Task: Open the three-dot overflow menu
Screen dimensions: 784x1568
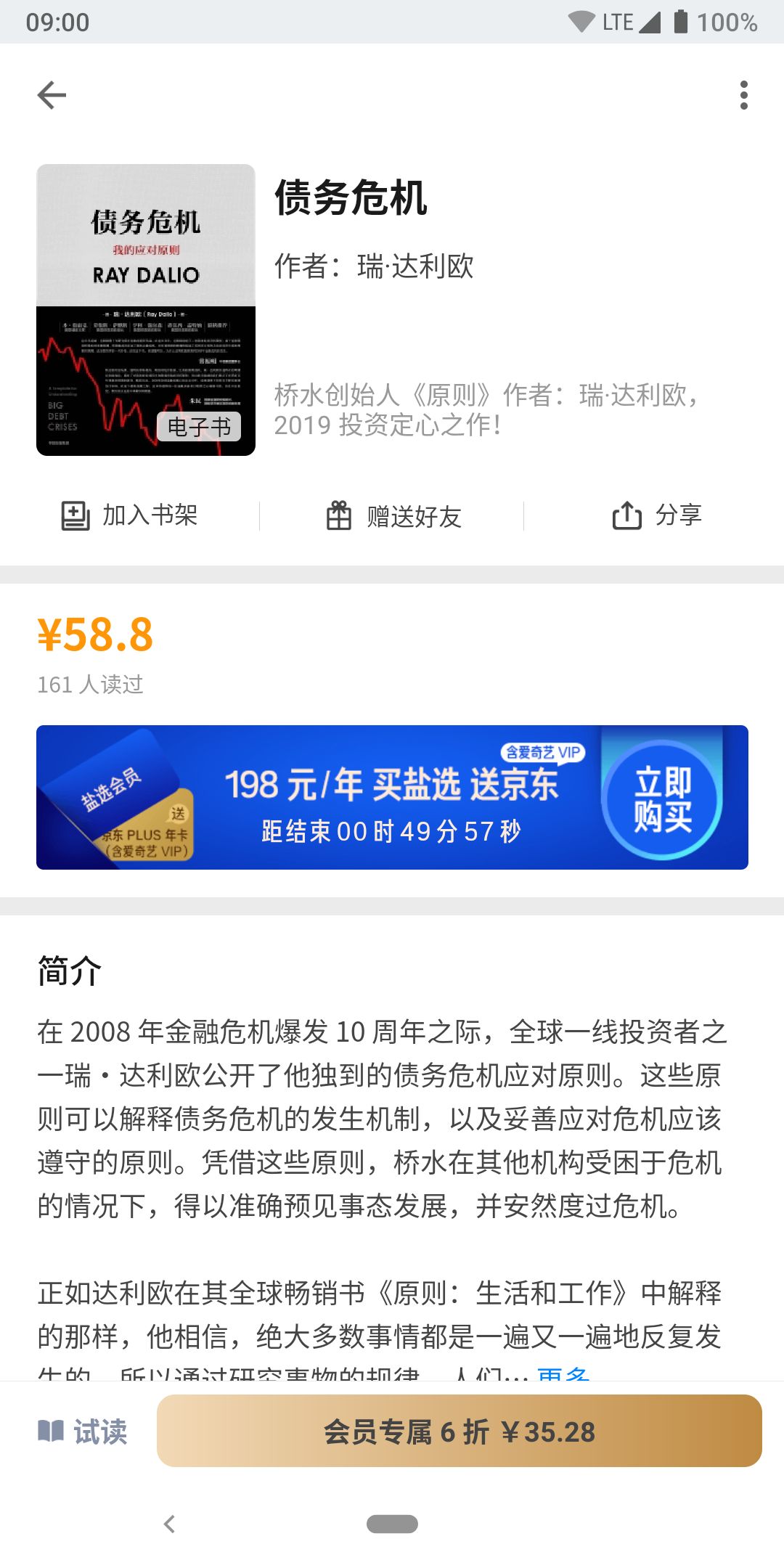Action: point(743,95)
